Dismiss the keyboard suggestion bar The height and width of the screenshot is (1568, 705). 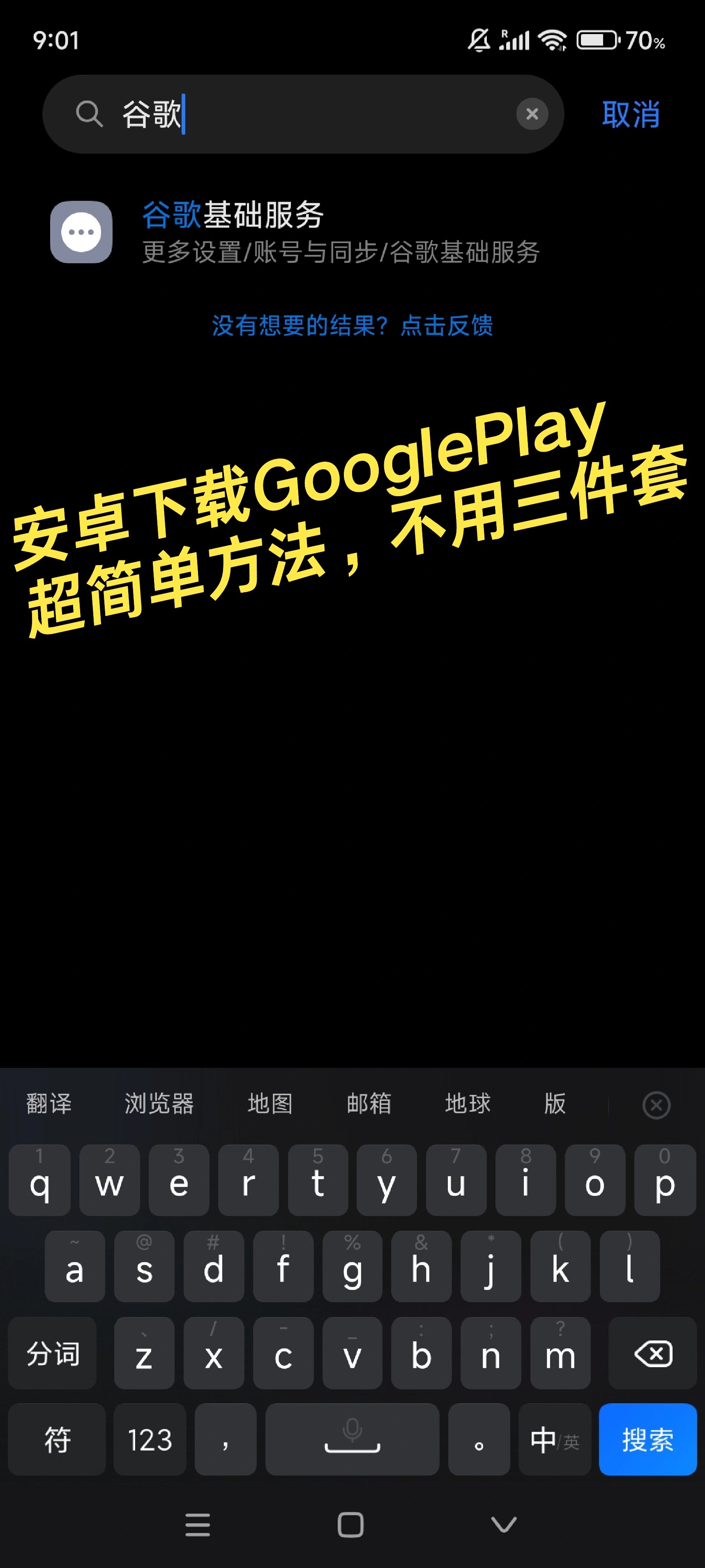[x=656, y=1105]
